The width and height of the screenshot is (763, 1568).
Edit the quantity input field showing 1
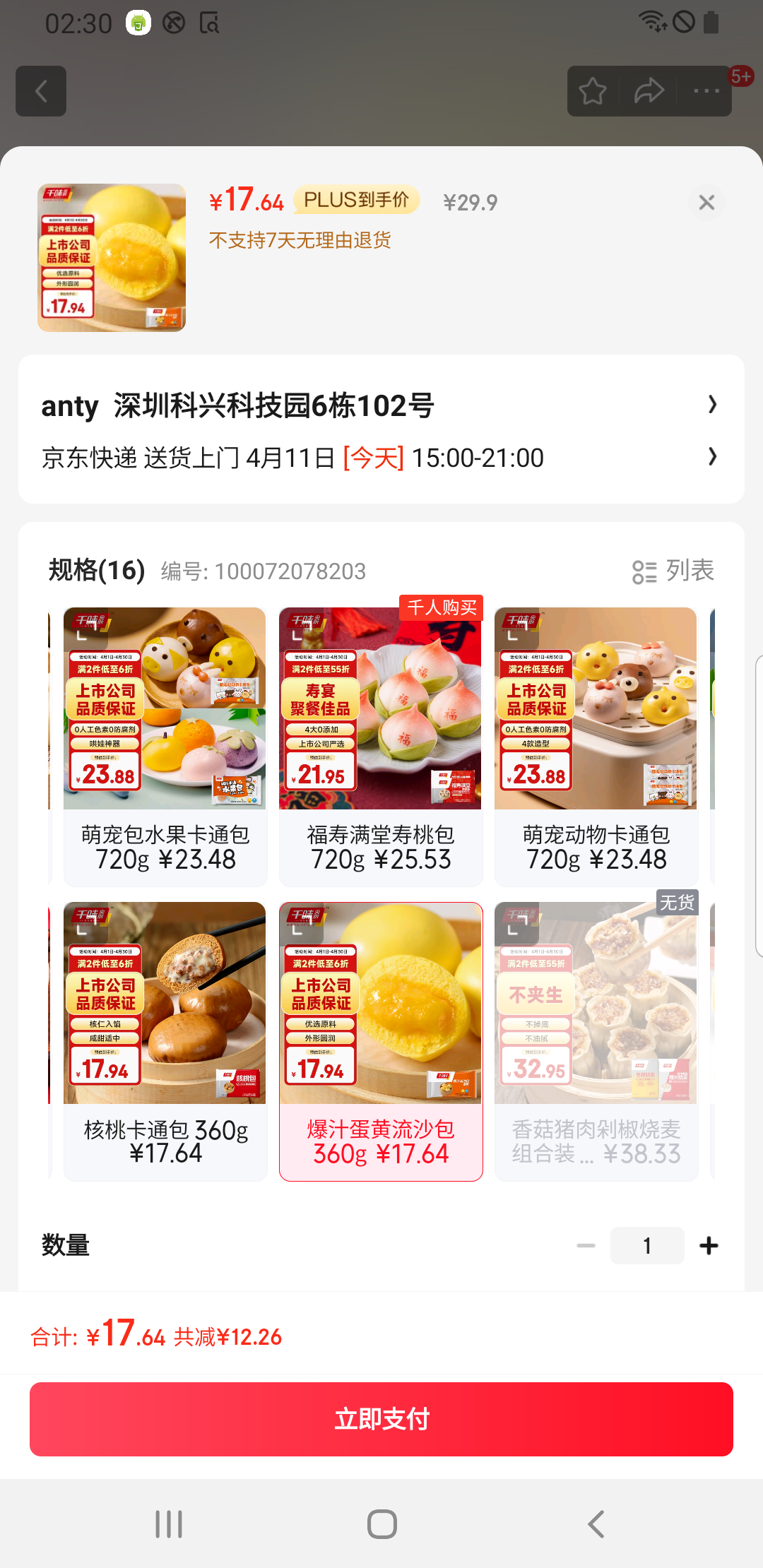[647, 1245]
